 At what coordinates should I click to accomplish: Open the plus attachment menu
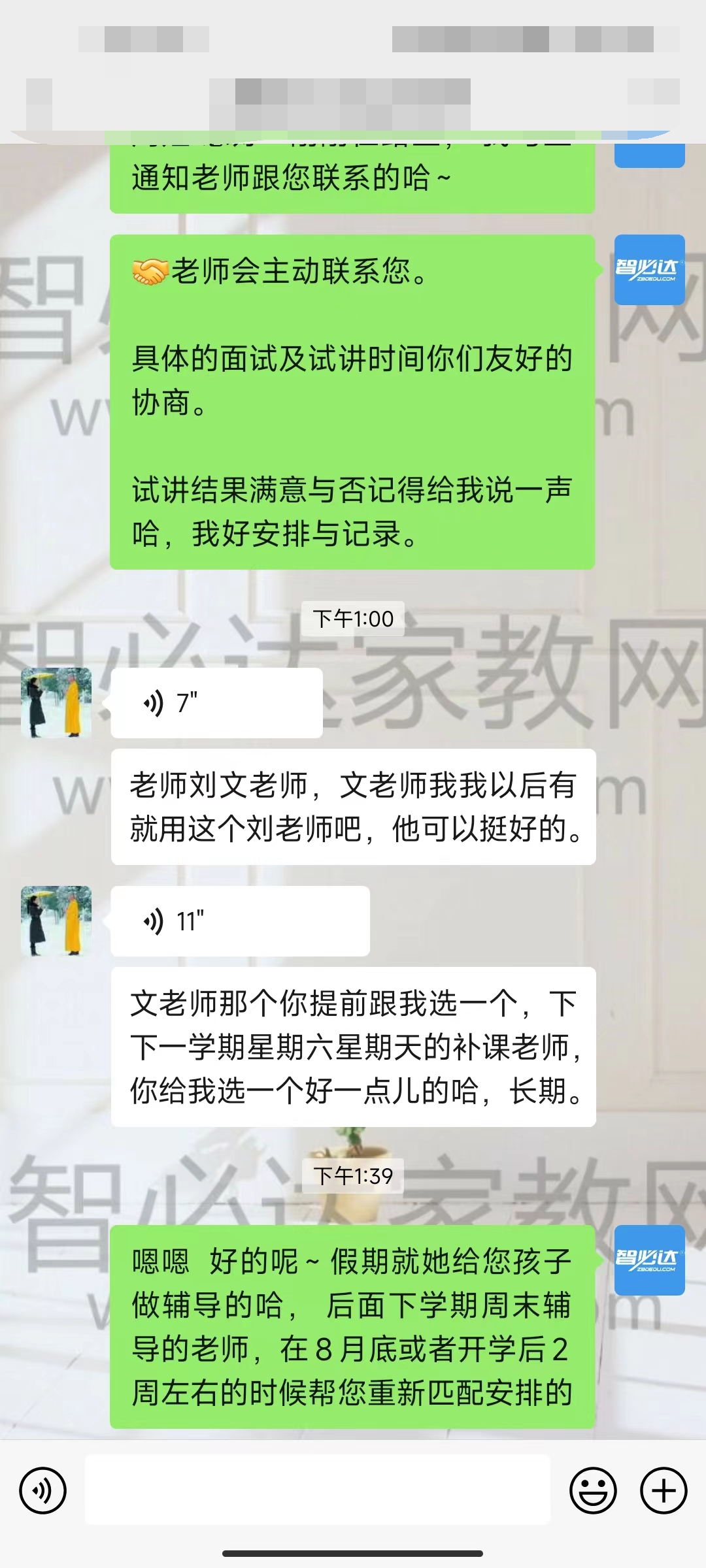[x=664, y=1491]
